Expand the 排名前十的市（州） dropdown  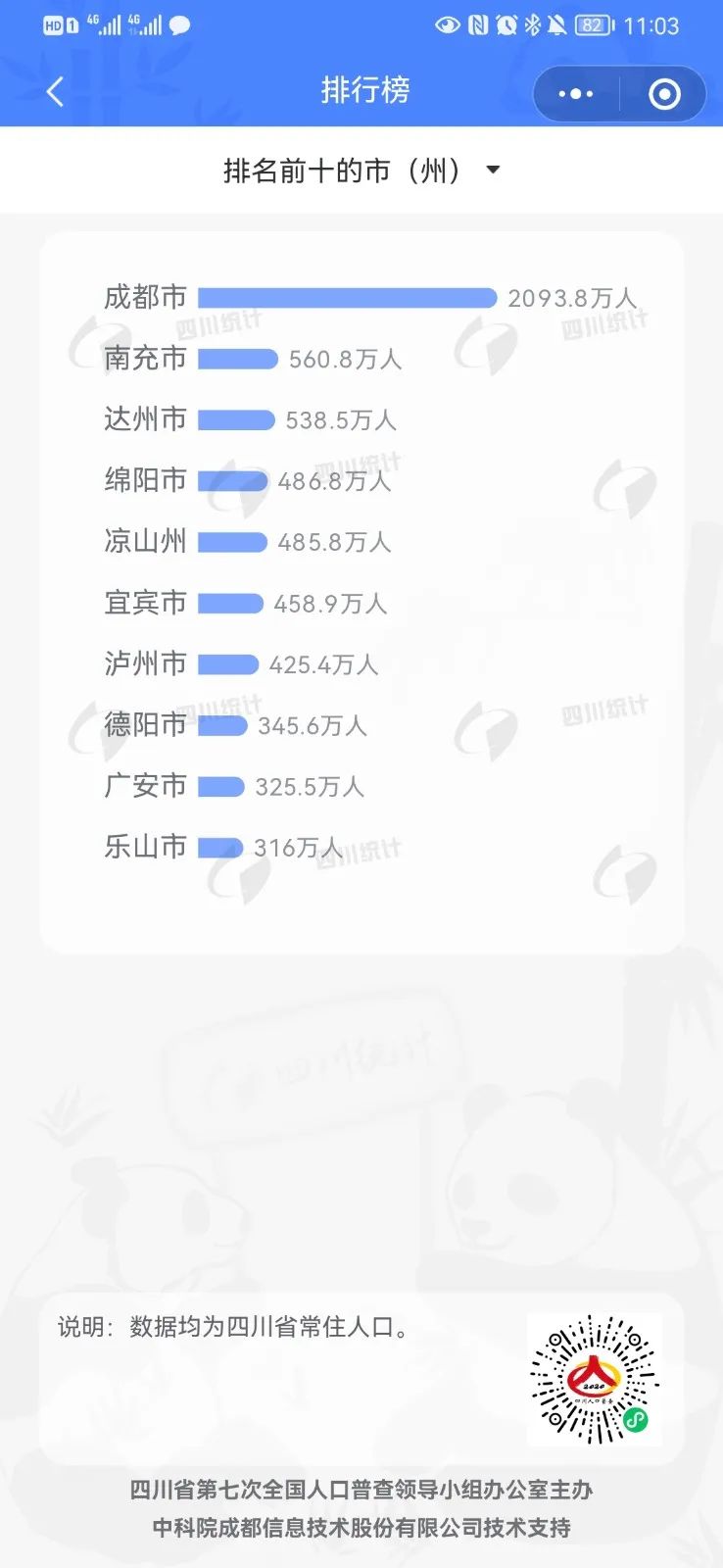[493, 171]
